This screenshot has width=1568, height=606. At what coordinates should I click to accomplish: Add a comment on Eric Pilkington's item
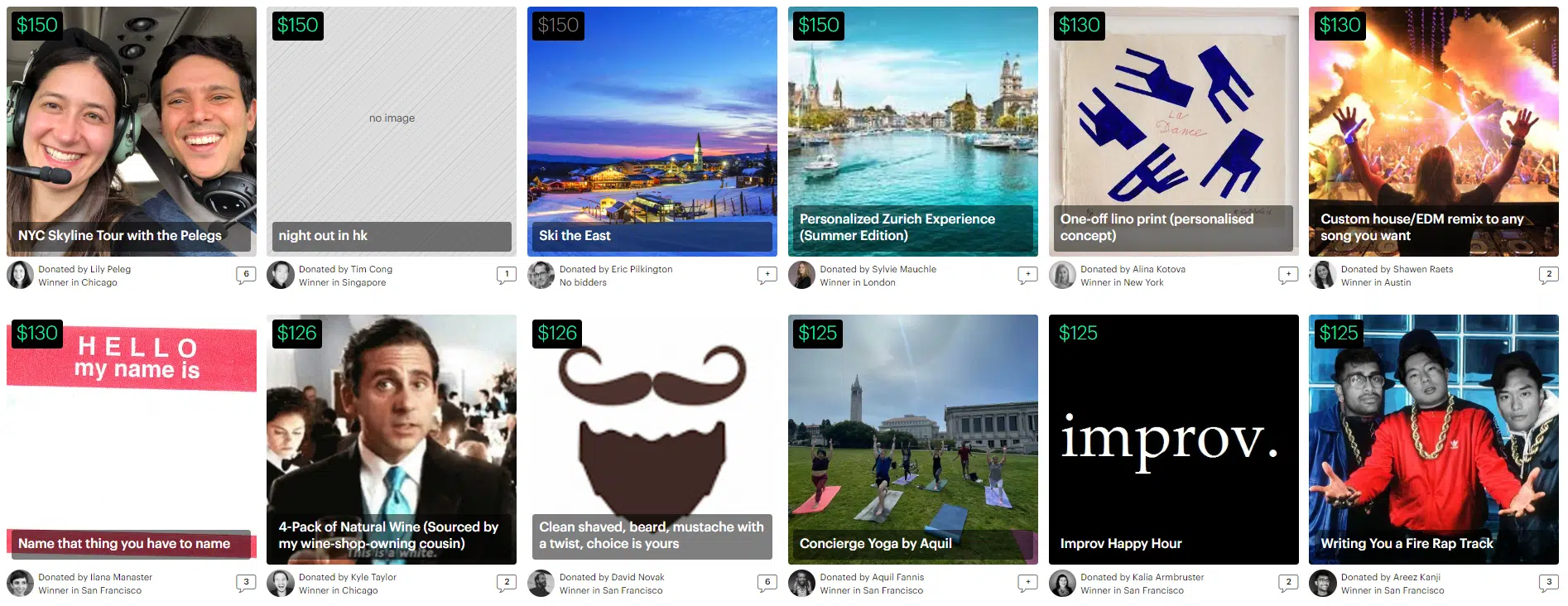click(767, 275)
